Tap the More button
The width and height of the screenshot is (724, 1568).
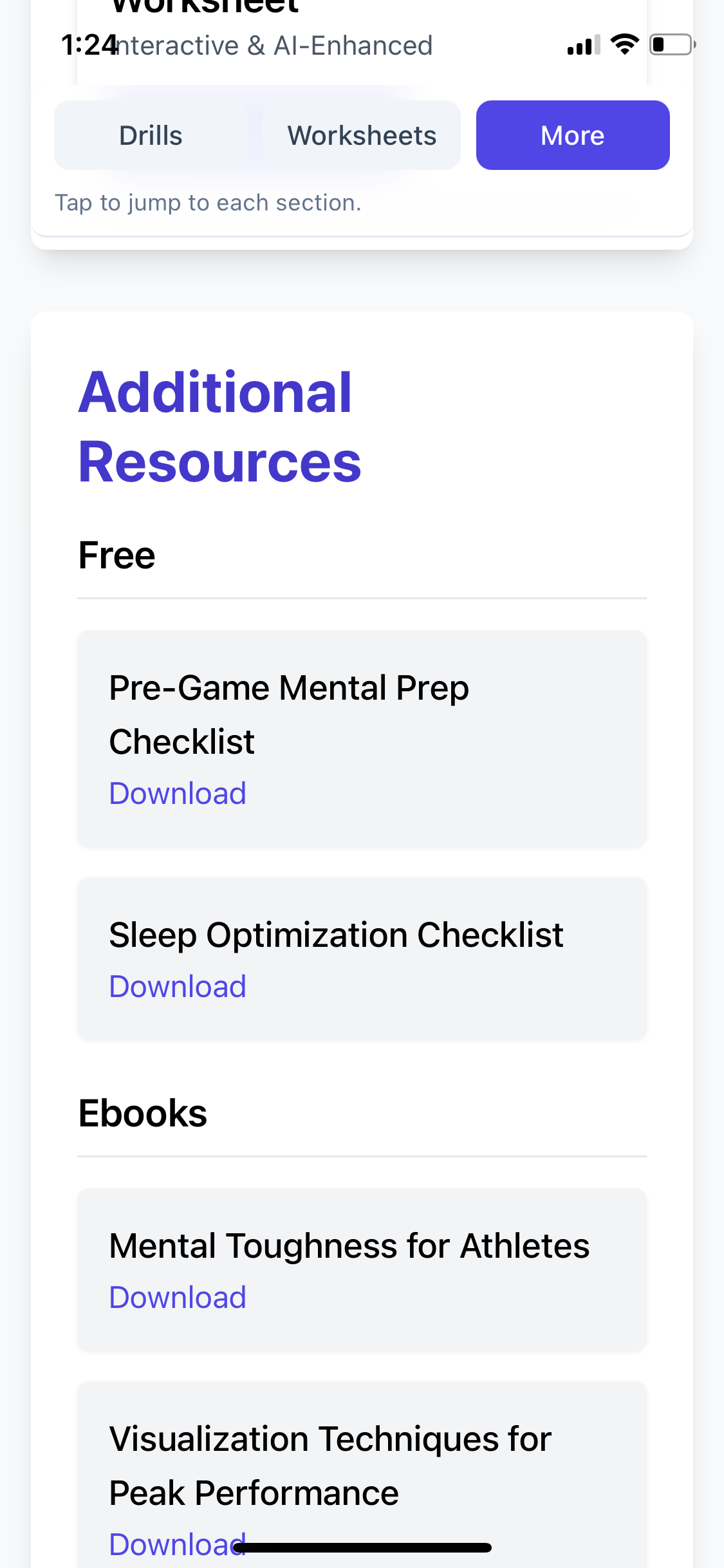point(572,135)
